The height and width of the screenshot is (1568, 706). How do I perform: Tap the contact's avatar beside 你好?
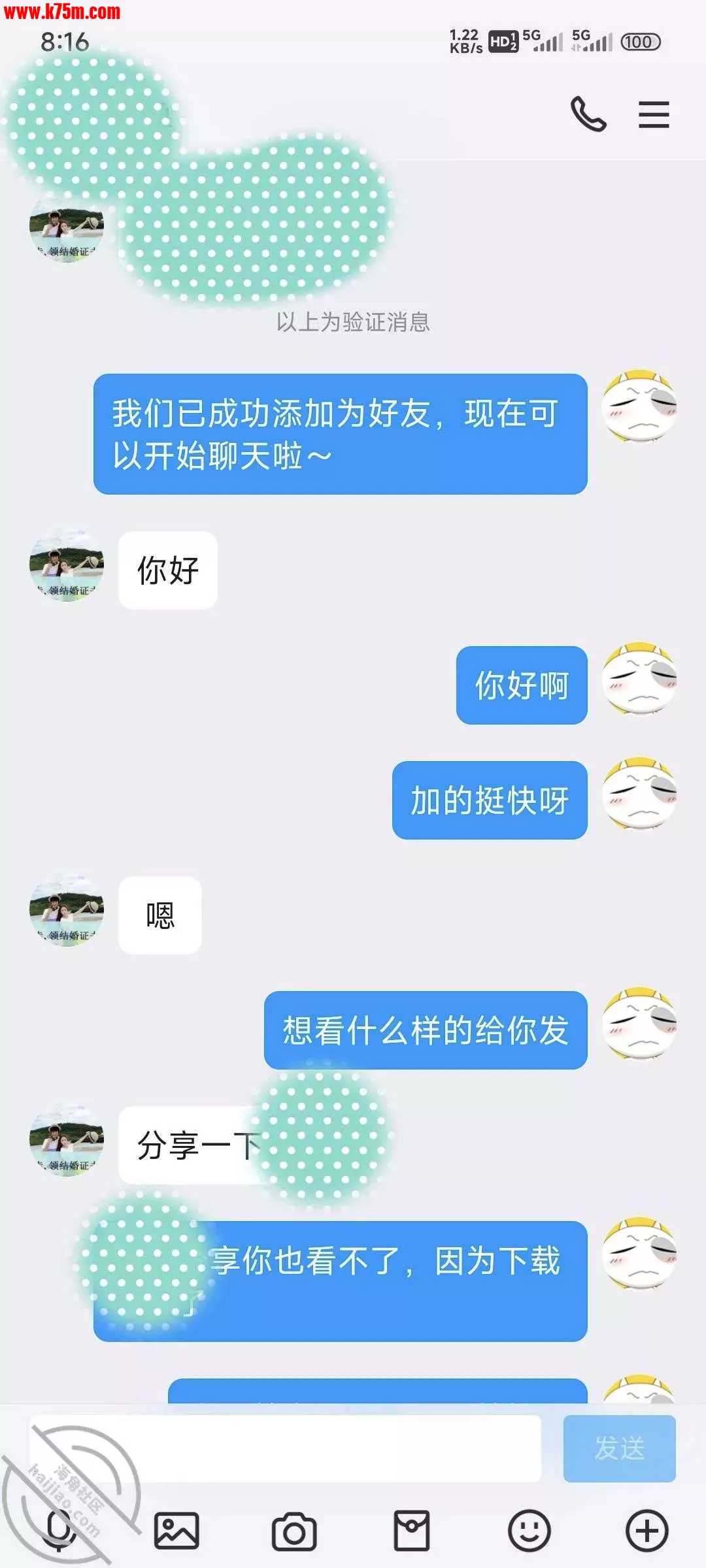tap(67, 566)
